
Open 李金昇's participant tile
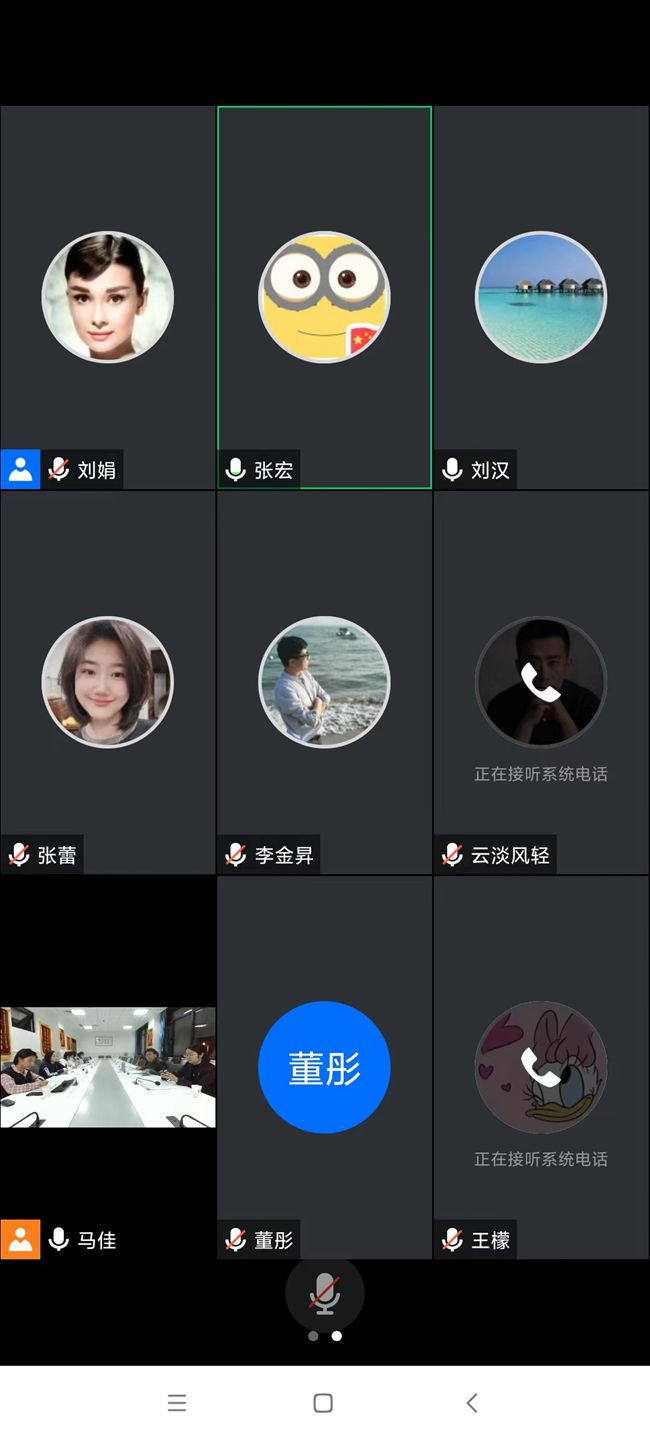pyautogui.click(x=324, y=682)
